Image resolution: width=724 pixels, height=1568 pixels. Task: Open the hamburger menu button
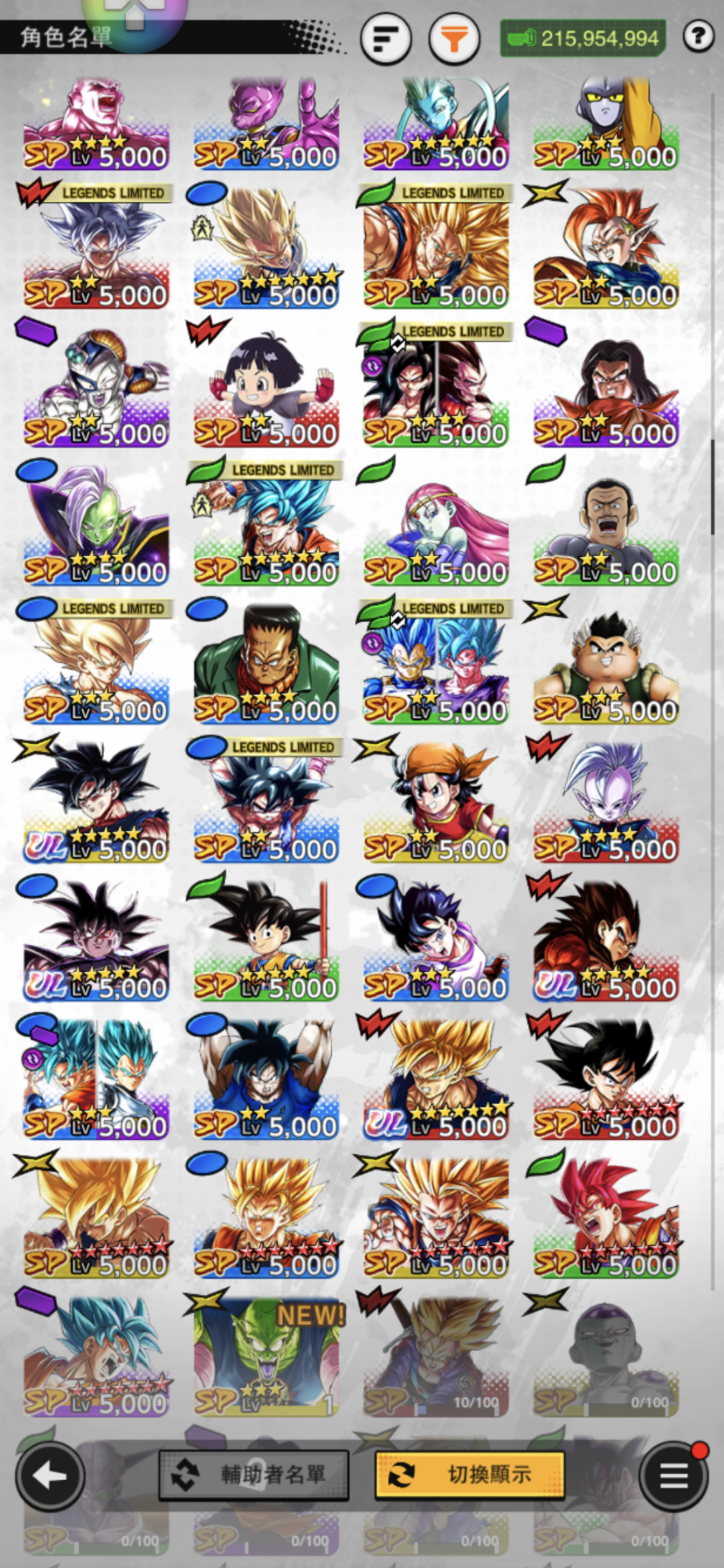(674, 1476)
